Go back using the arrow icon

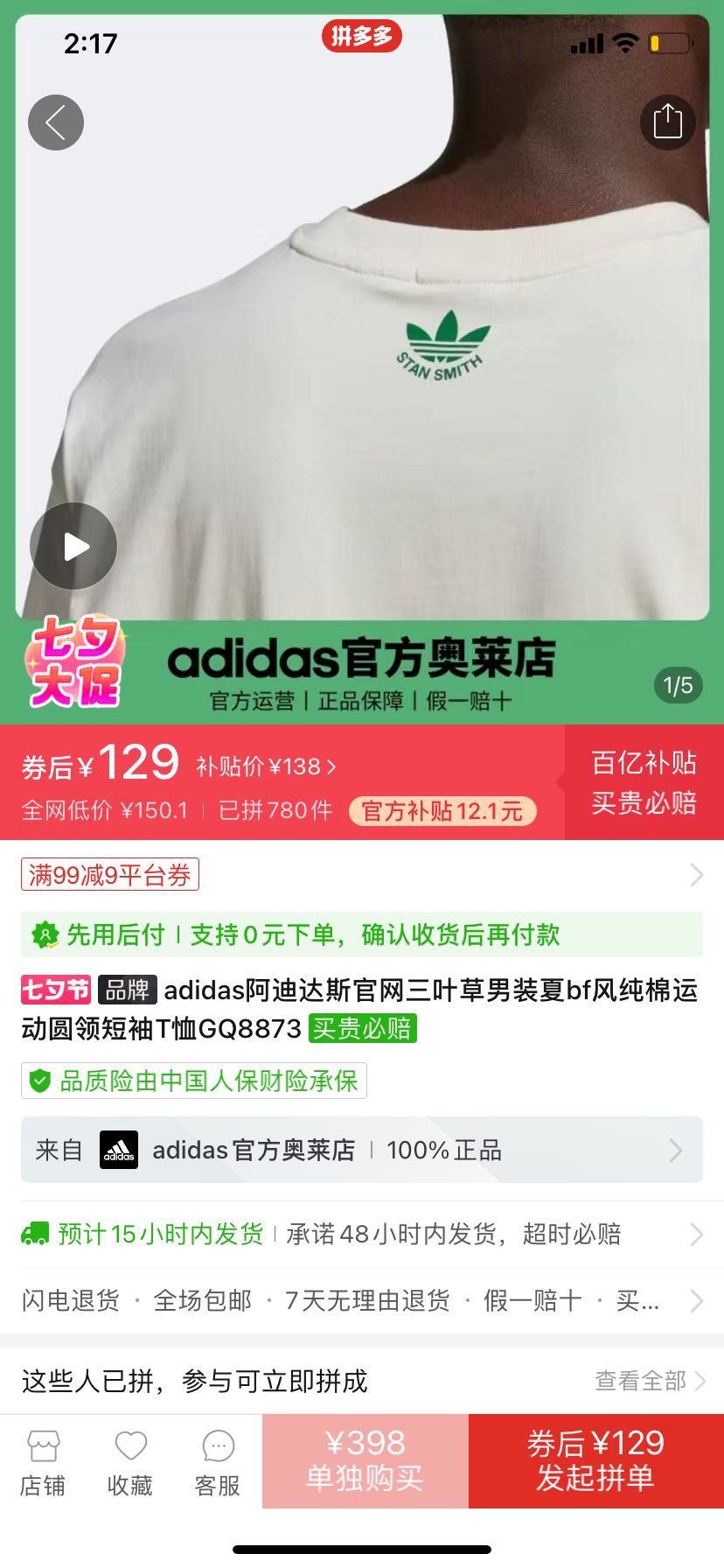[x=56, y=122]
